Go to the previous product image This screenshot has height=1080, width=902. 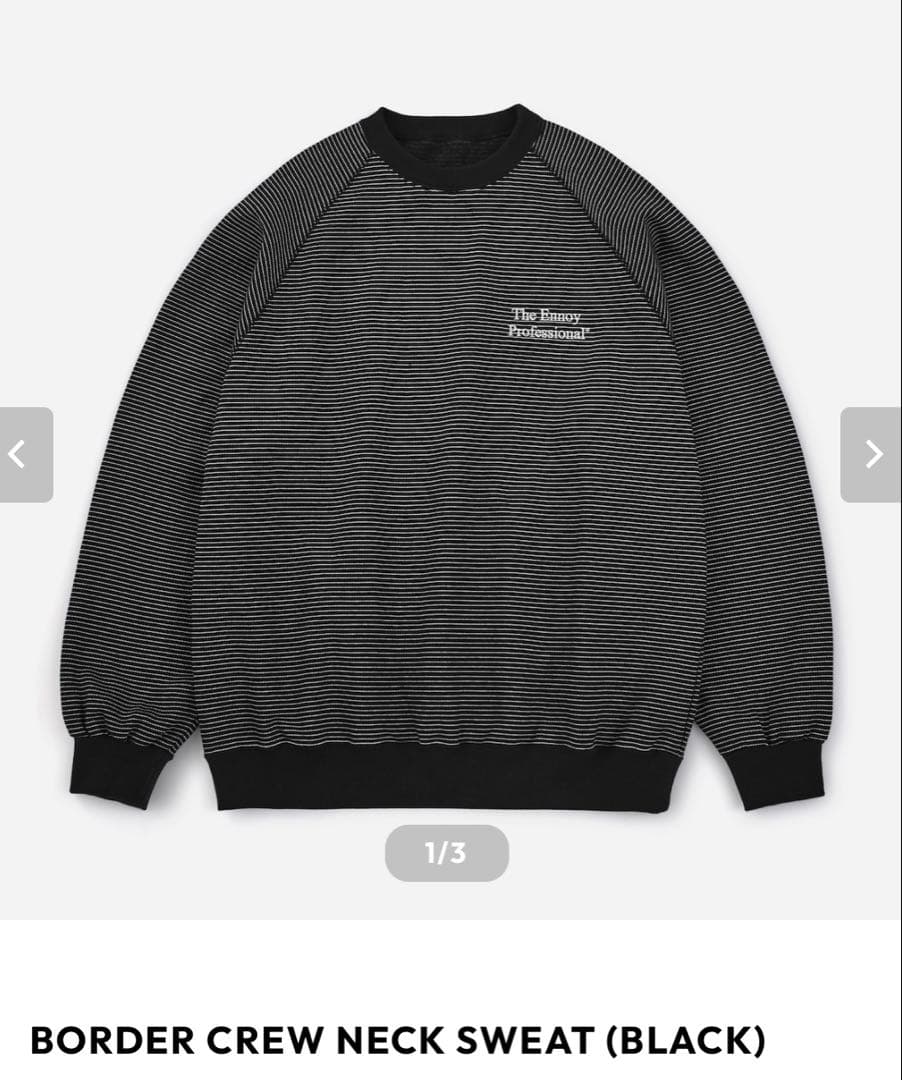[25, 454]
